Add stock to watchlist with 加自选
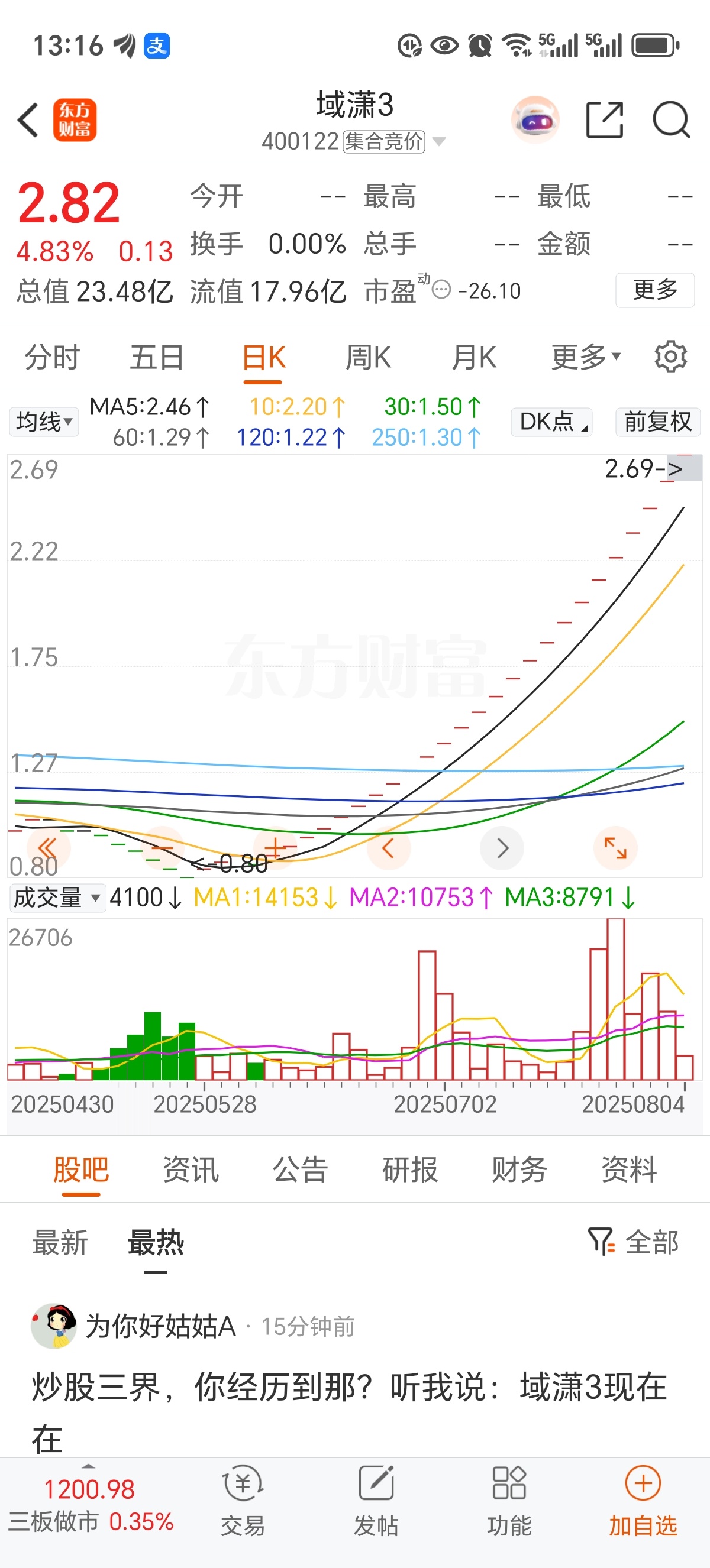 [x=643, y=1501]
